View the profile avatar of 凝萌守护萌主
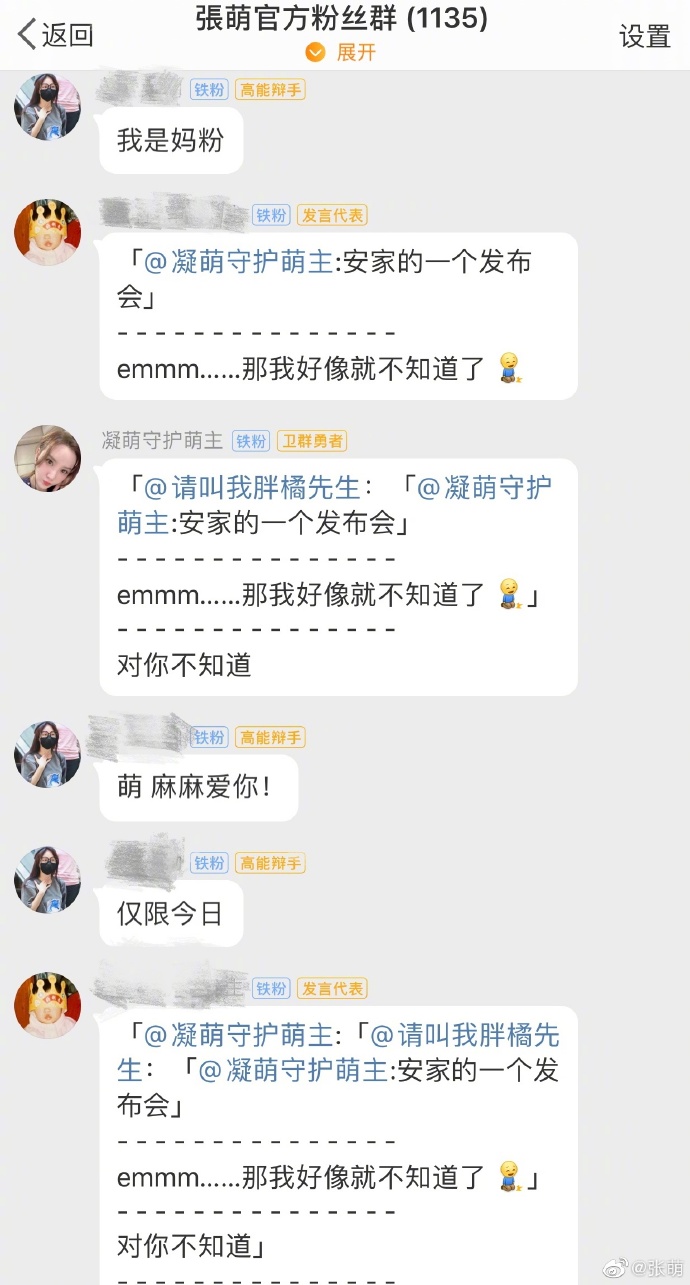Viewport: 690px width, 1285px height. point(47,458)
